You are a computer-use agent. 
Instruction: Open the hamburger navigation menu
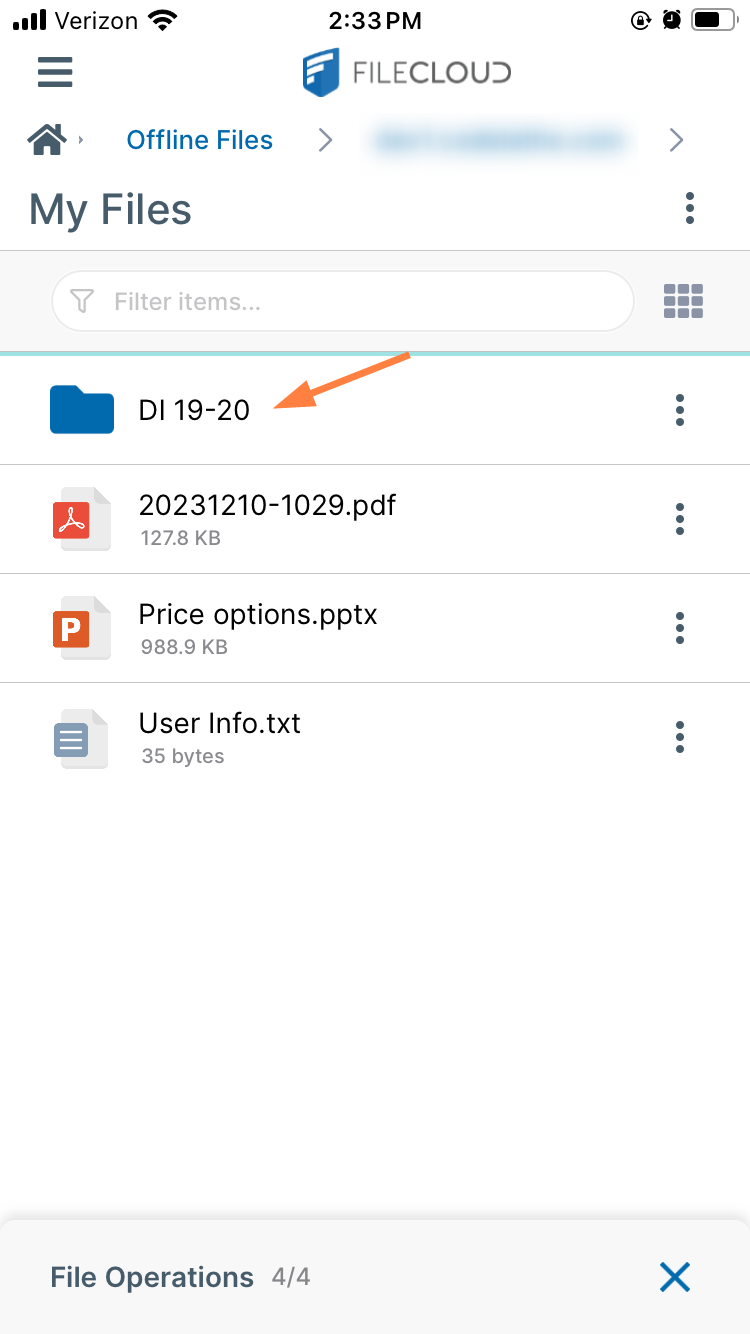(54, 72)
